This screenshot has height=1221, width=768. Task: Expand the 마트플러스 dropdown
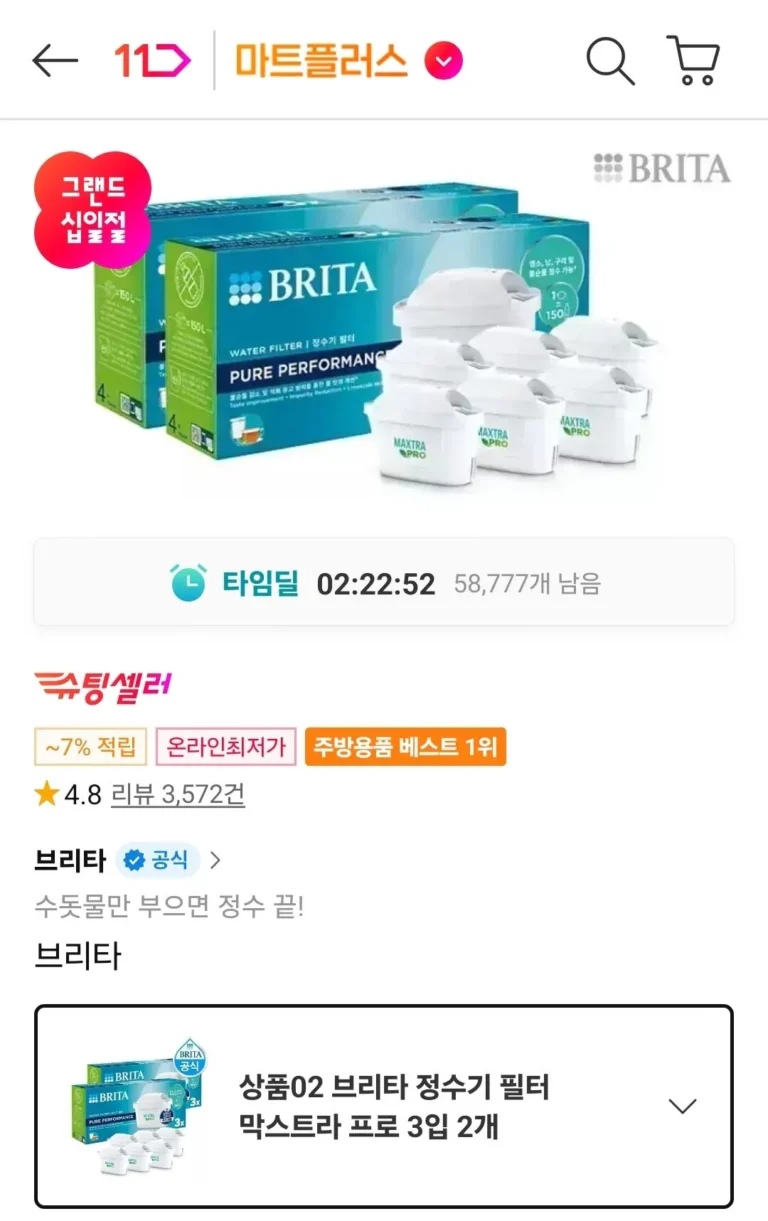tap(443, 62)
